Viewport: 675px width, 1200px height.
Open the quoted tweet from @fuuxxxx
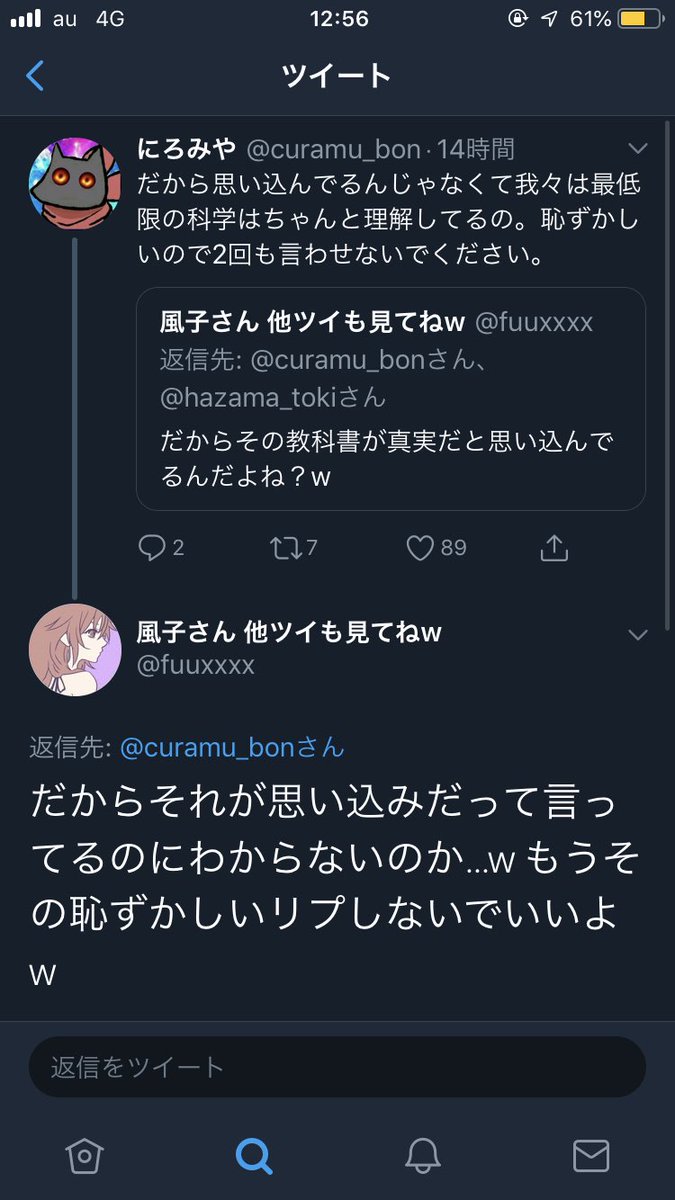coord(390,399)
